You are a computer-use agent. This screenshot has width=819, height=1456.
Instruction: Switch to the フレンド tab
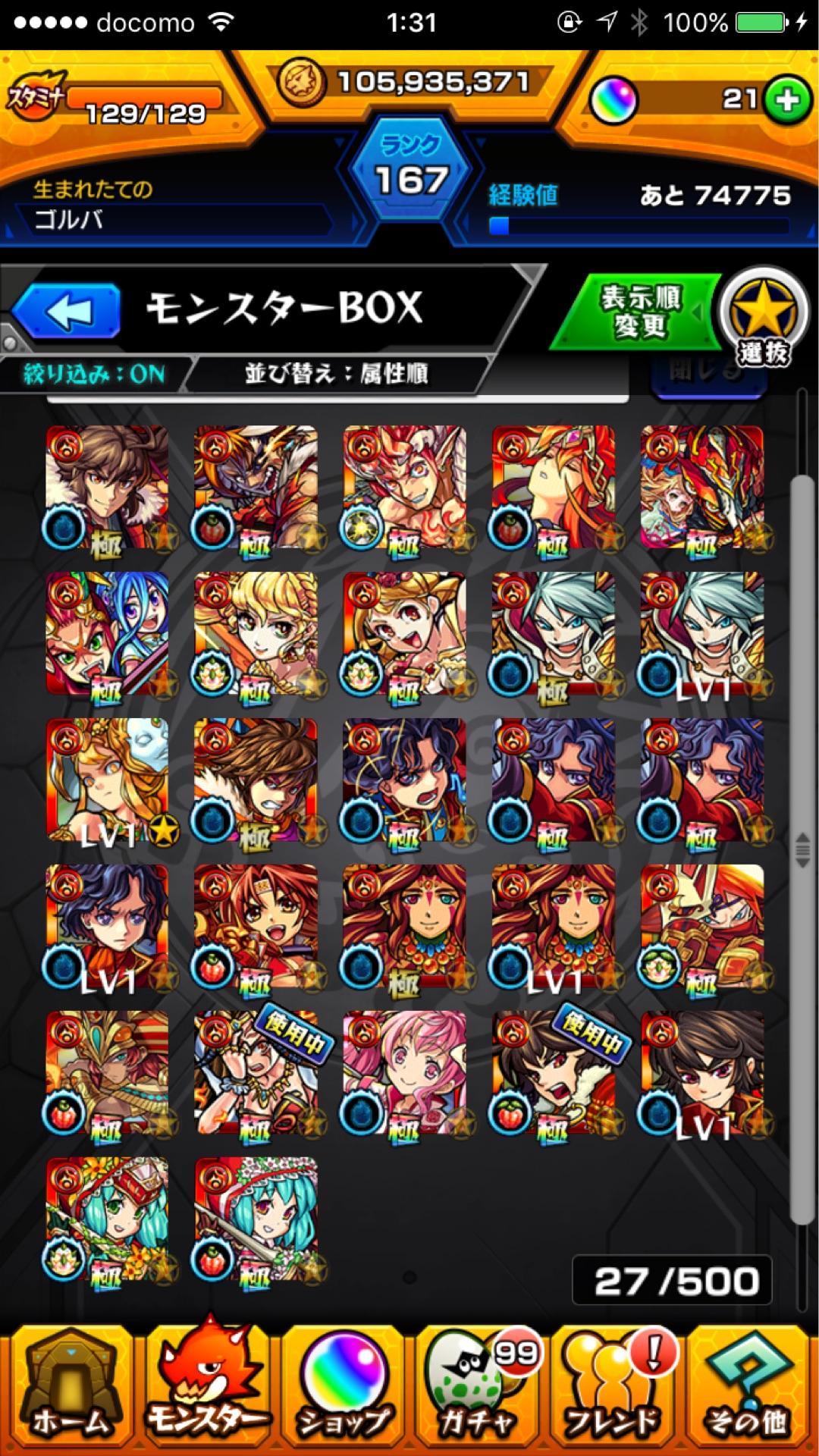pos(614,1392)
